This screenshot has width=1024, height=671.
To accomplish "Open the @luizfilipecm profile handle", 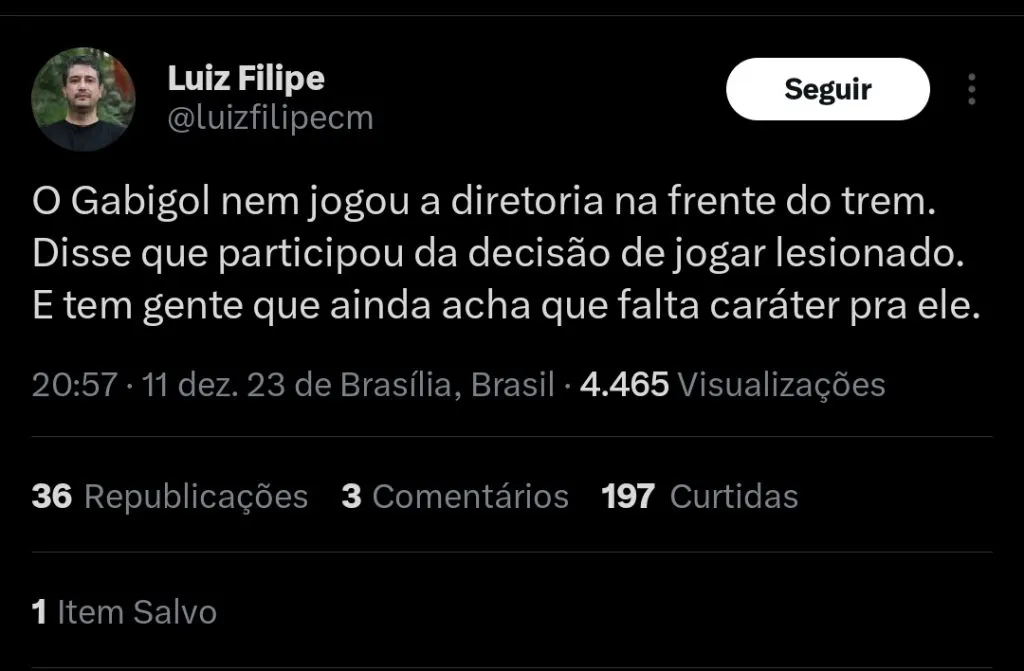I will (x=270, y=118).
